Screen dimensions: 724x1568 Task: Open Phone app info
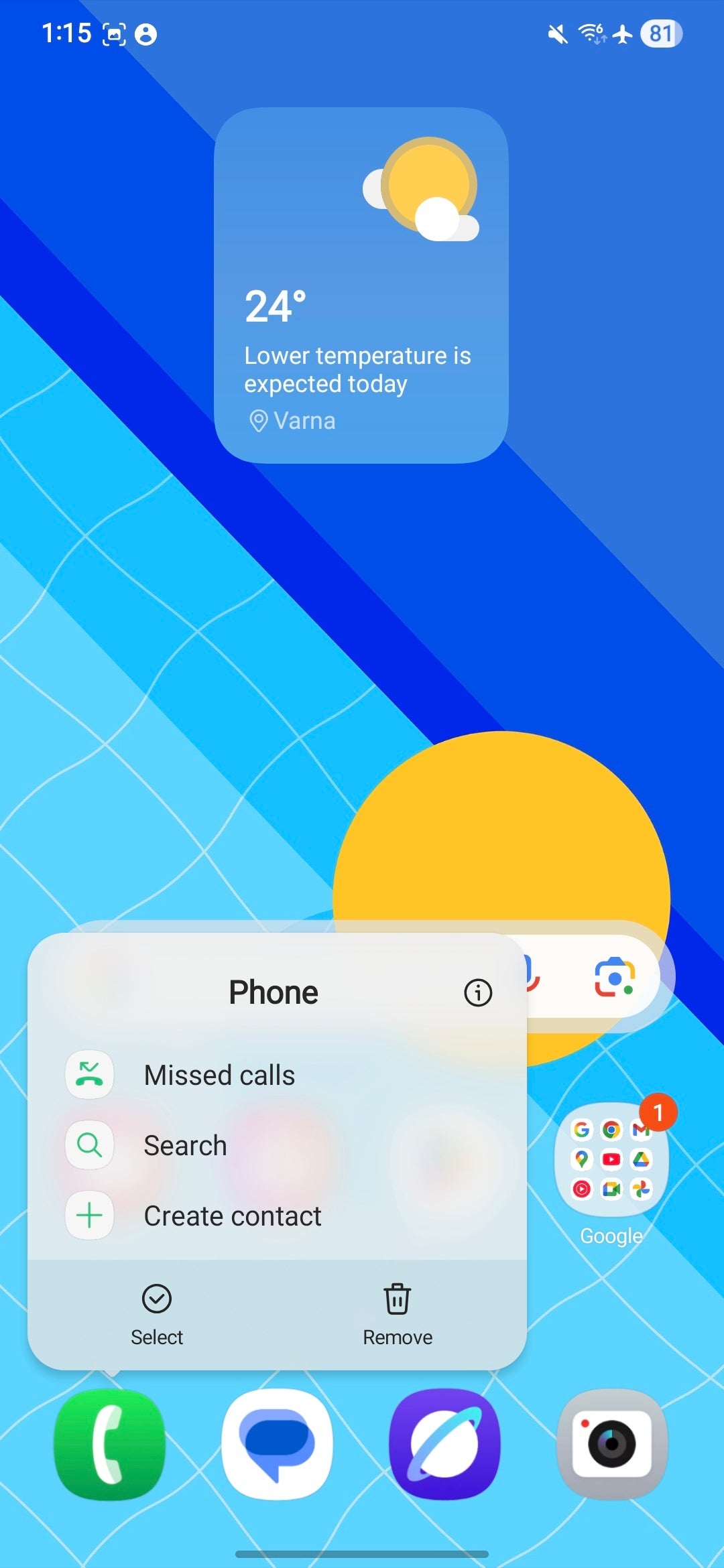pyautogui.click(x=477, y=992)
